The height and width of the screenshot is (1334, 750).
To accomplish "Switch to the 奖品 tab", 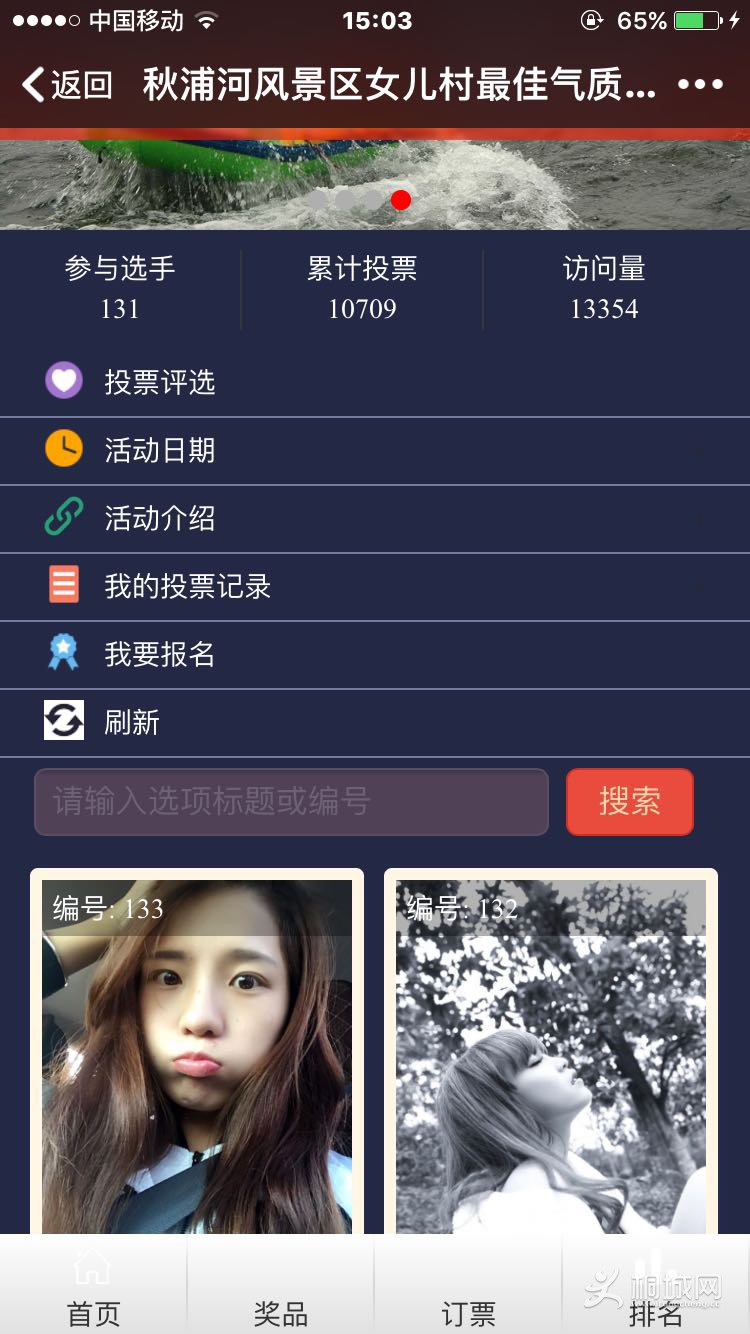I will click(x=280, y=1290).
